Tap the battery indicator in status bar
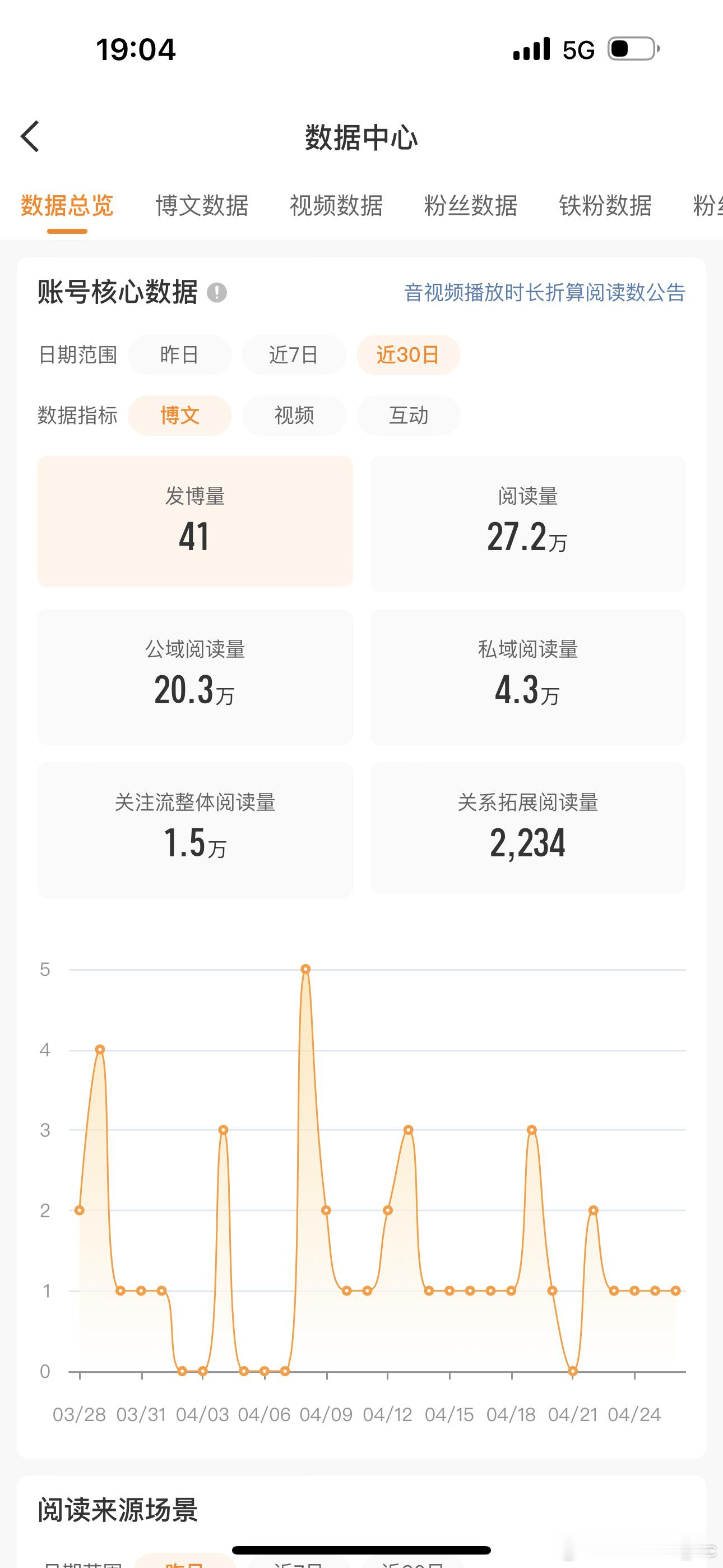This screenshot has width=723, height=1568. pos(631,51)
